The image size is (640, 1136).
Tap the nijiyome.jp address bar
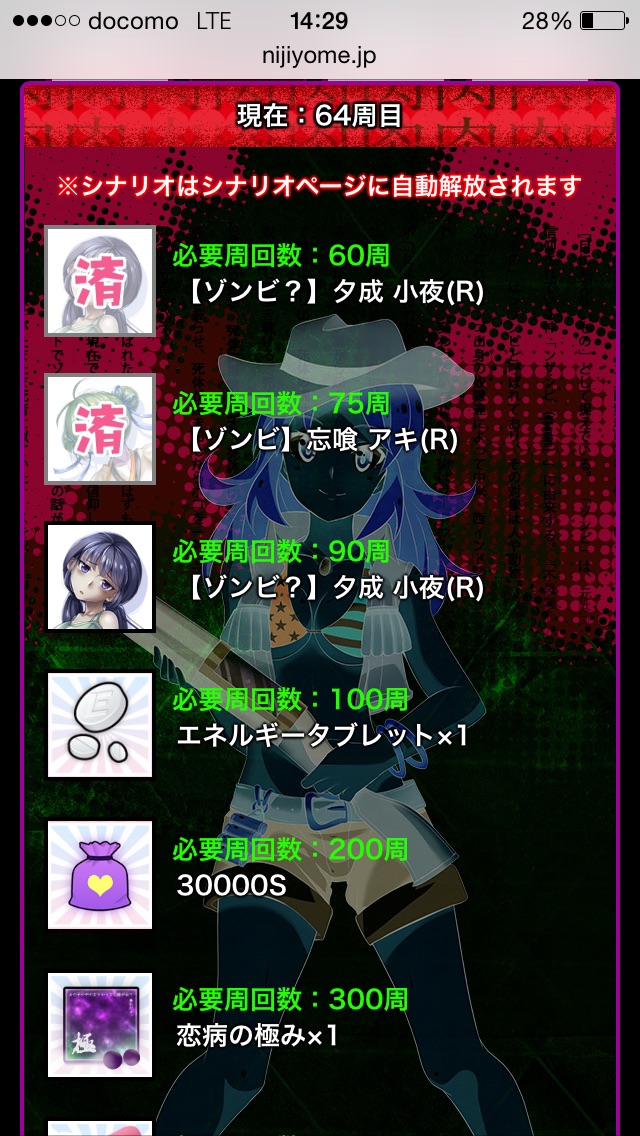[x=320, y=58]
